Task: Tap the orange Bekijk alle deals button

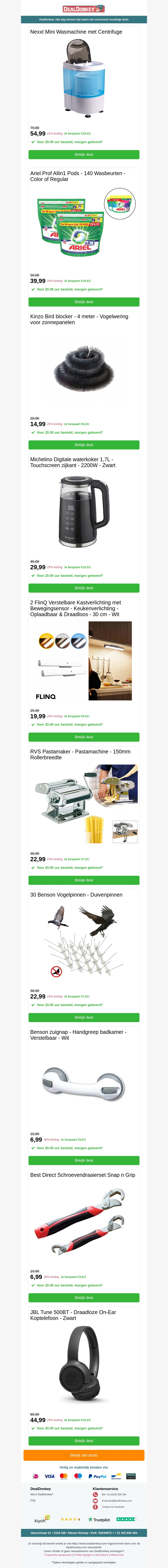Action: pyautogui.click(x=84, y=1455)
